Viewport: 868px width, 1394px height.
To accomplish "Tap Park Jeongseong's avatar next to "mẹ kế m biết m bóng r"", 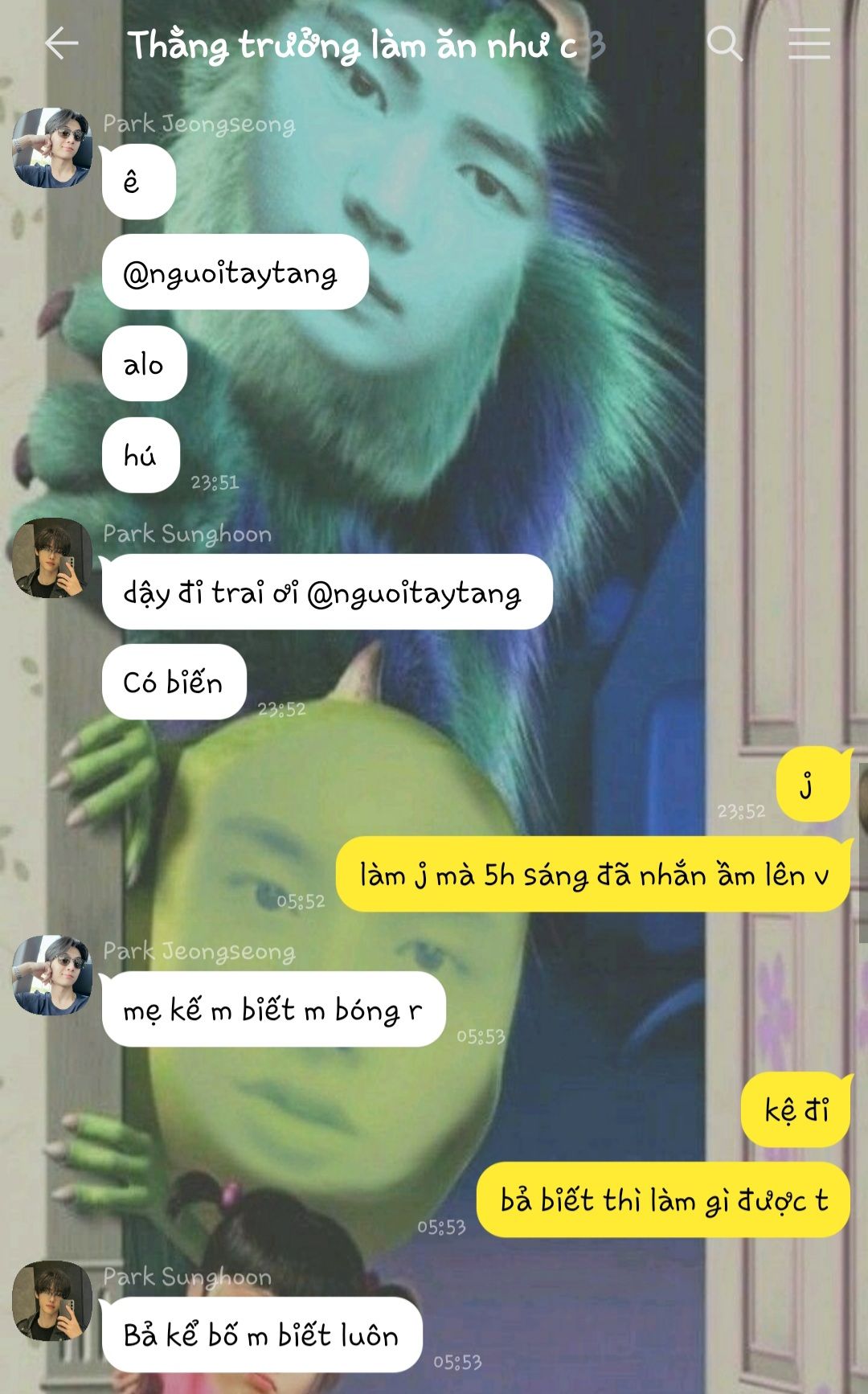I will [52, 975].
